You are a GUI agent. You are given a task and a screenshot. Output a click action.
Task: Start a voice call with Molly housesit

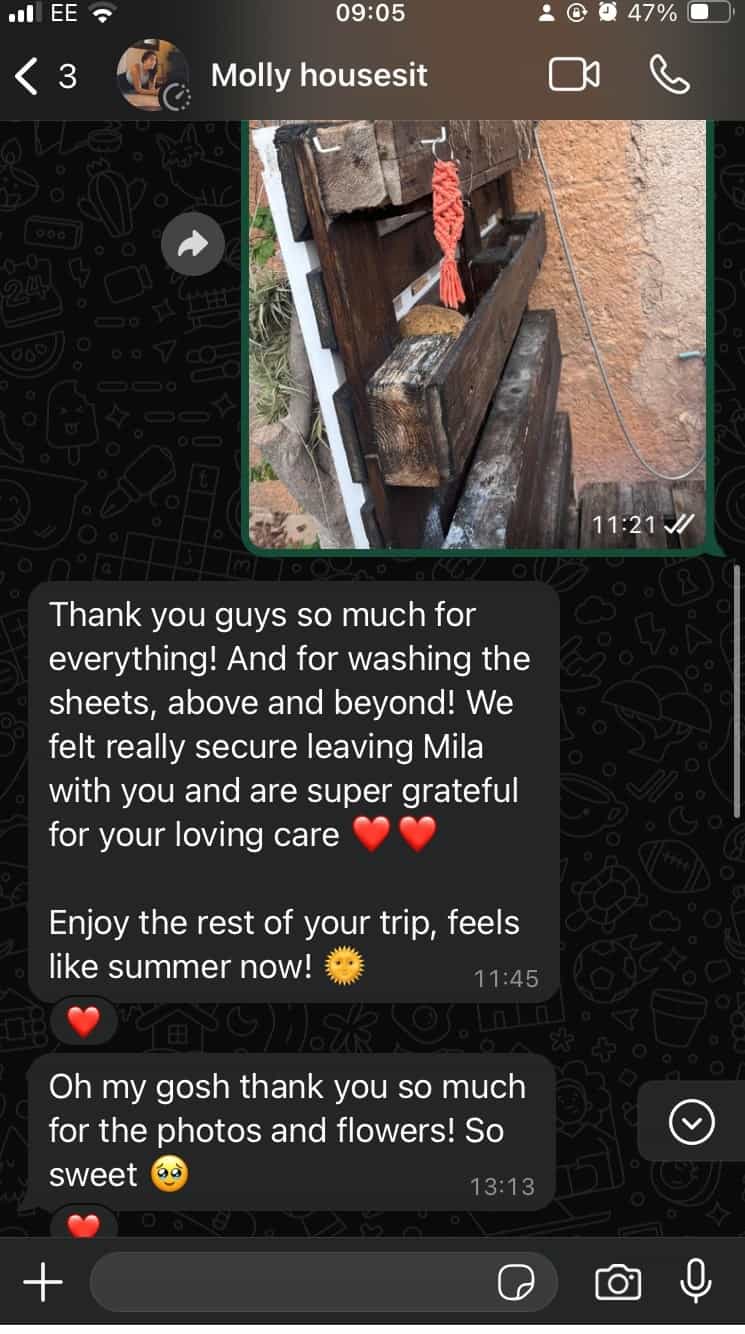[669, 75]
